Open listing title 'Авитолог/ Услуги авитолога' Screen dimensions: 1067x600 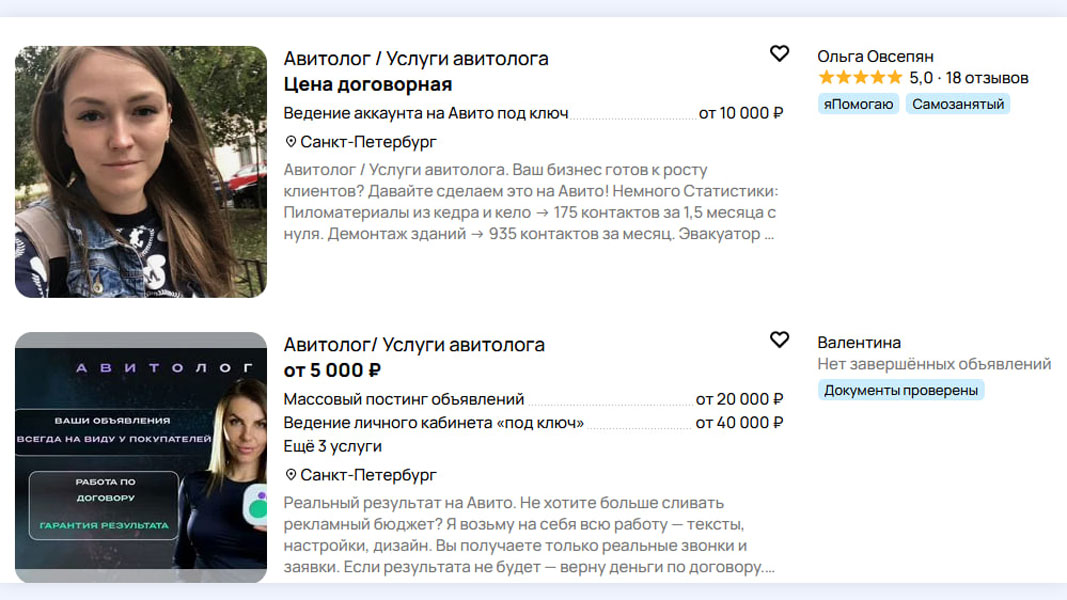(414, 344)
